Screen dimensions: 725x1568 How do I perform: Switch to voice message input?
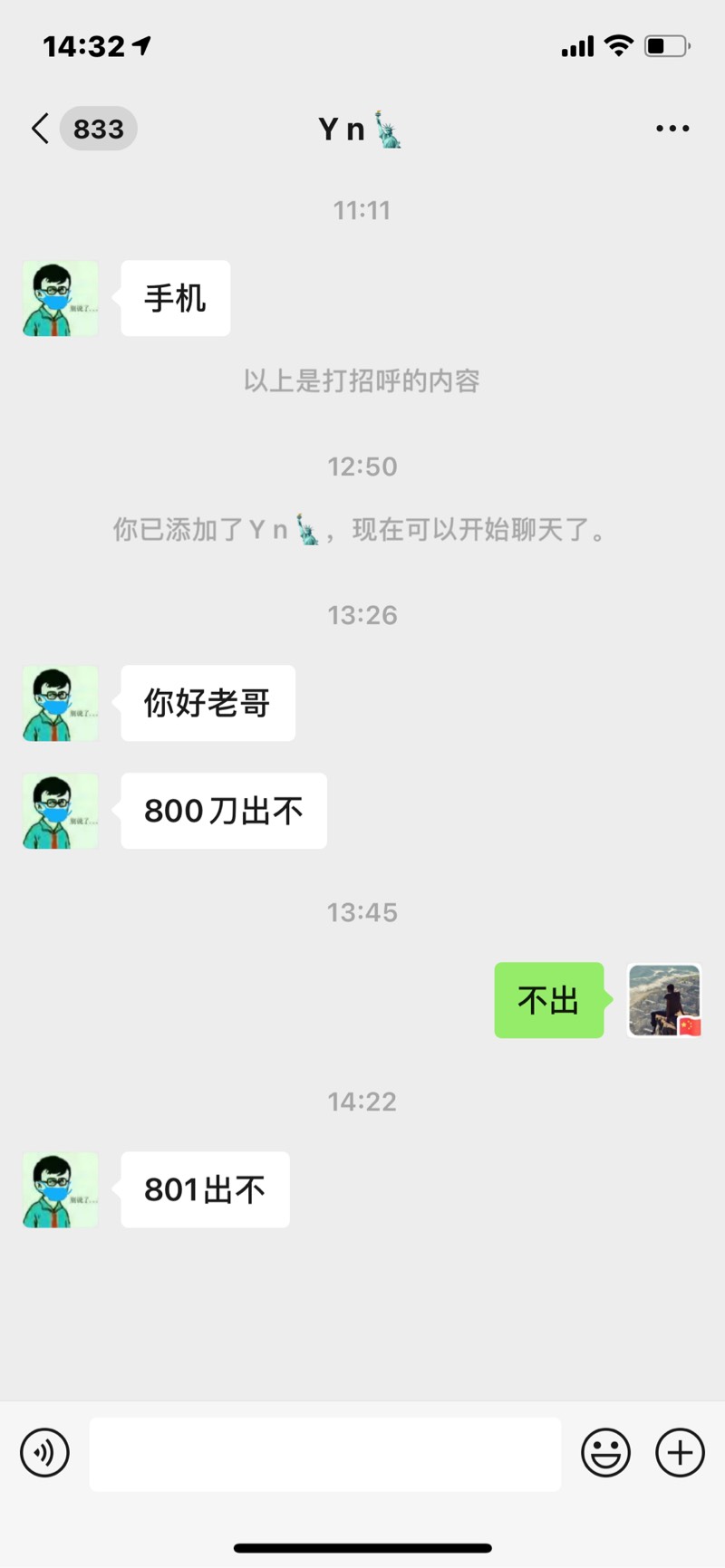(x=44, y=1453)
